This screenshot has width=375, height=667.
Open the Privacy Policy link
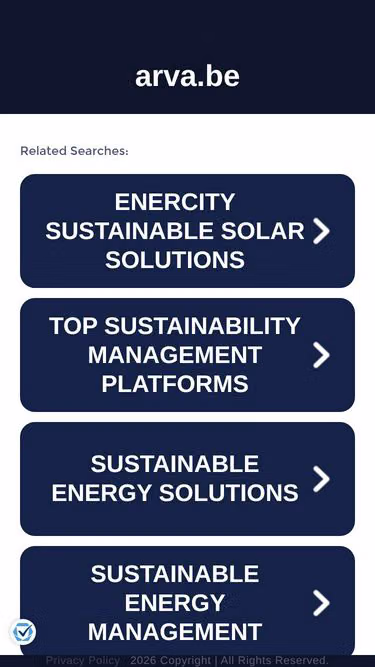click(83, 661)
